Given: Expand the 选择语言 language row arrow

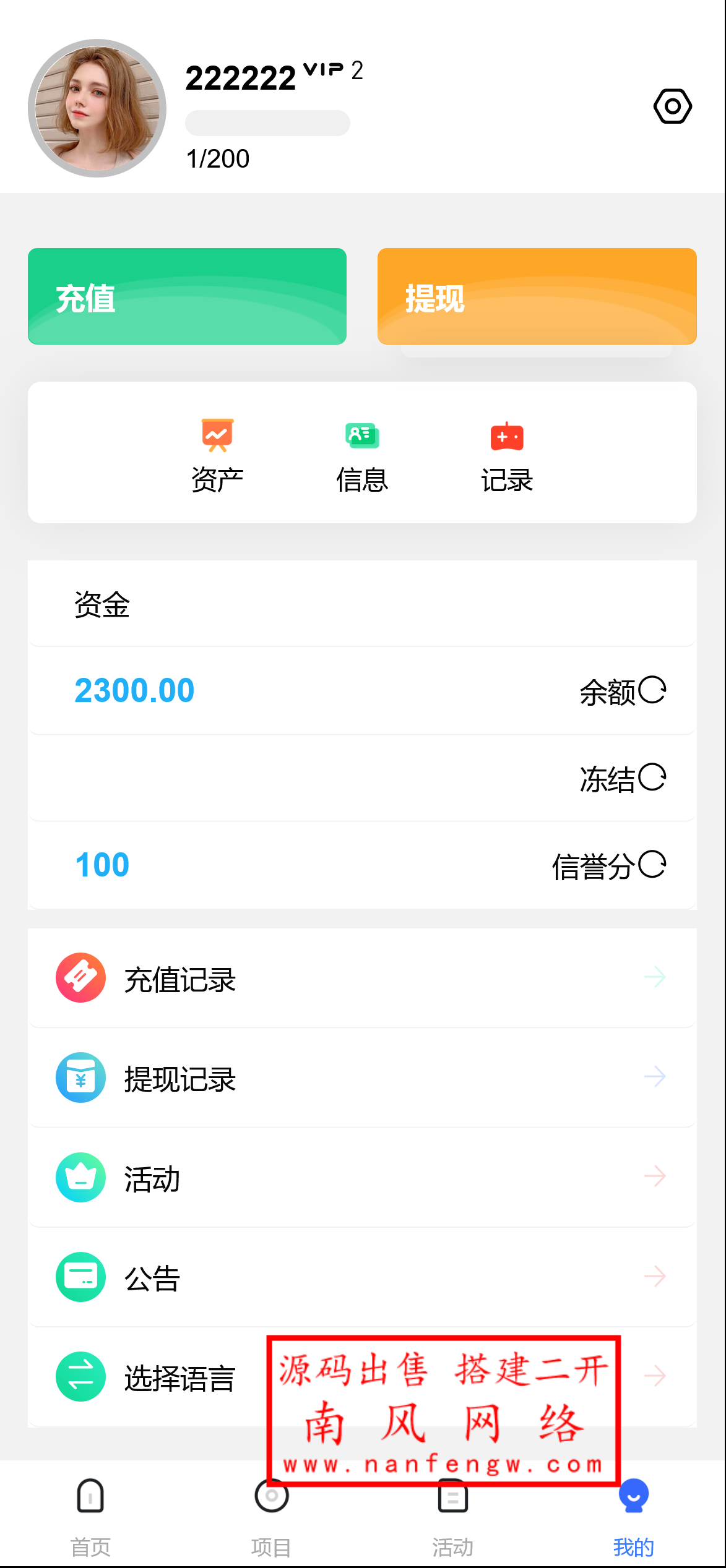Looking at the screenshot, I should pos(655,1376).
